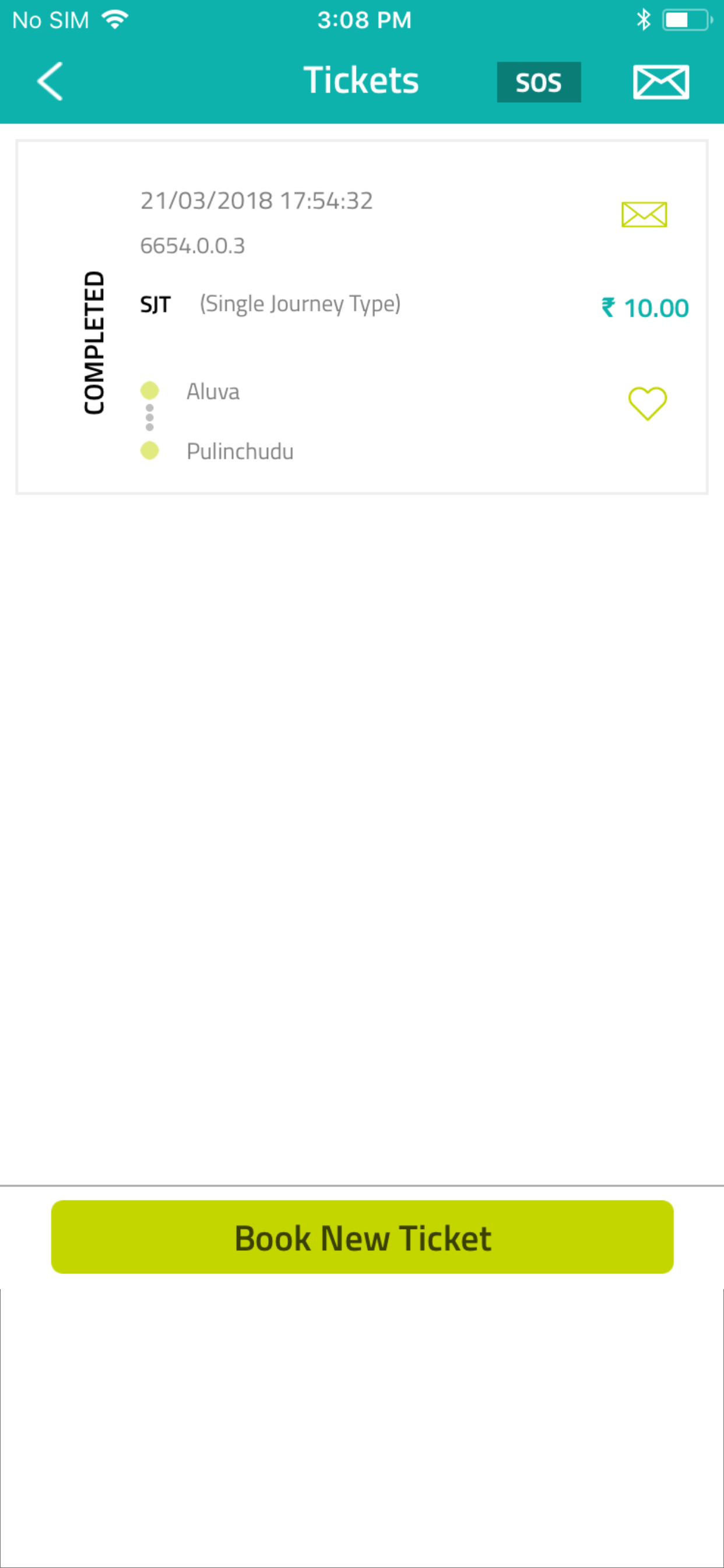Tap the battery level indicator
Screen dimensions: 724x1568
click(x=684, y=18)
